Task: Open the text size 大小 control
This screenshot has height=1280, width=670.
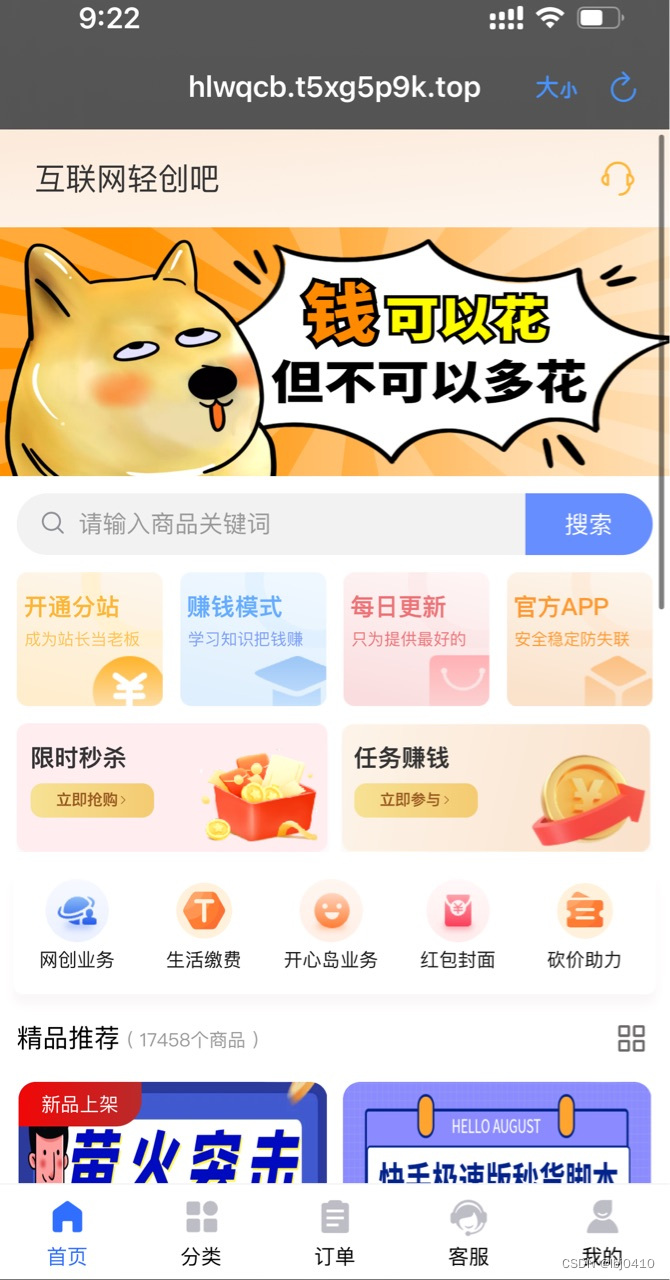Action: (556, 88)
